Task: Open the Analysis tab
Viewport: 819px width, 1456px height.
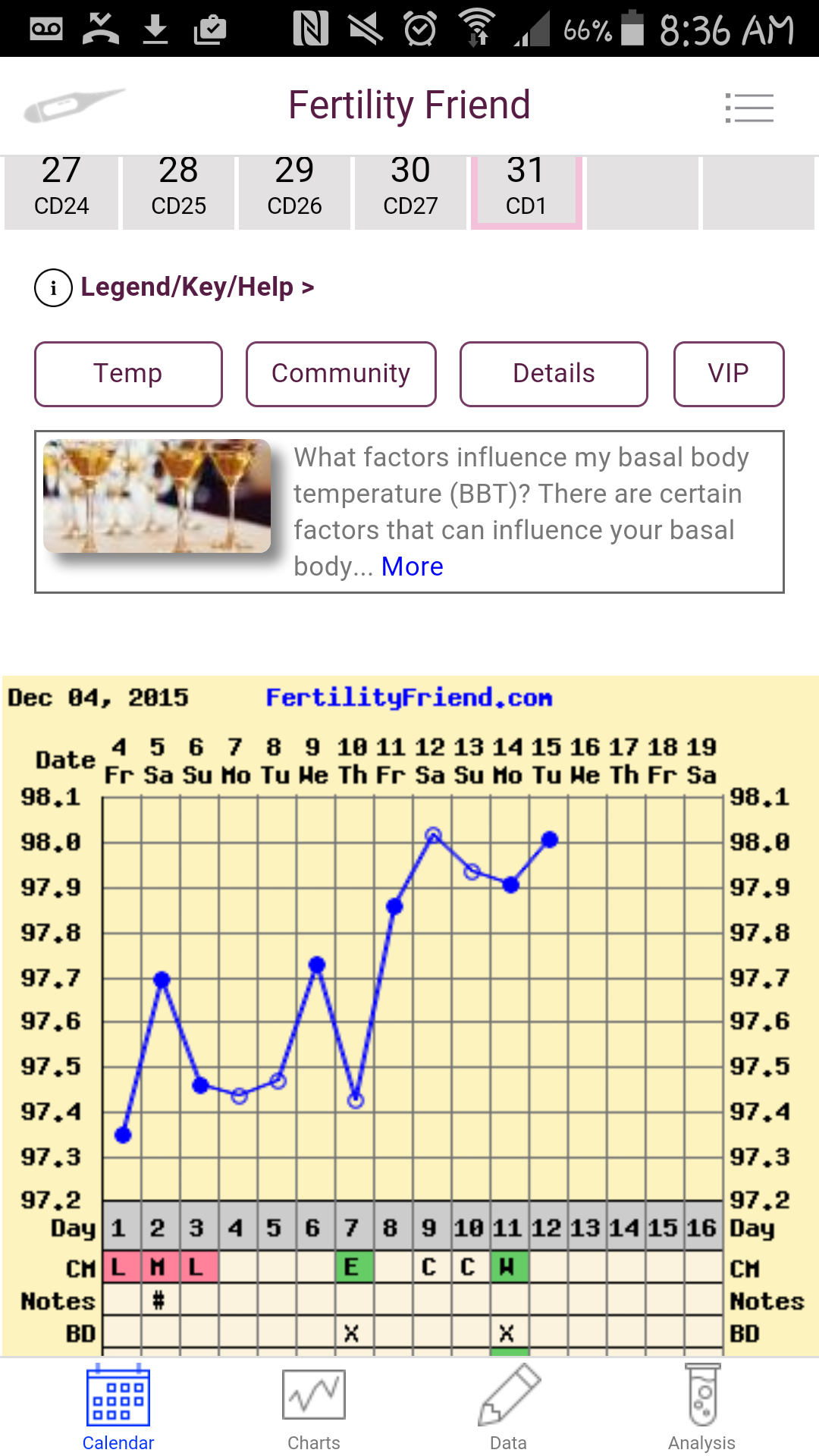Action: pyautogui.click(x=702, y=1407)
